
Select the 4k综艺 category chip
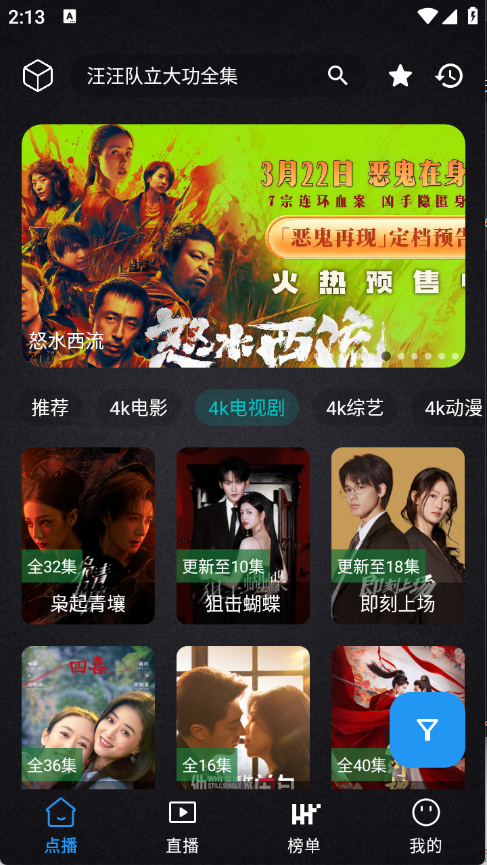(354, 408)
